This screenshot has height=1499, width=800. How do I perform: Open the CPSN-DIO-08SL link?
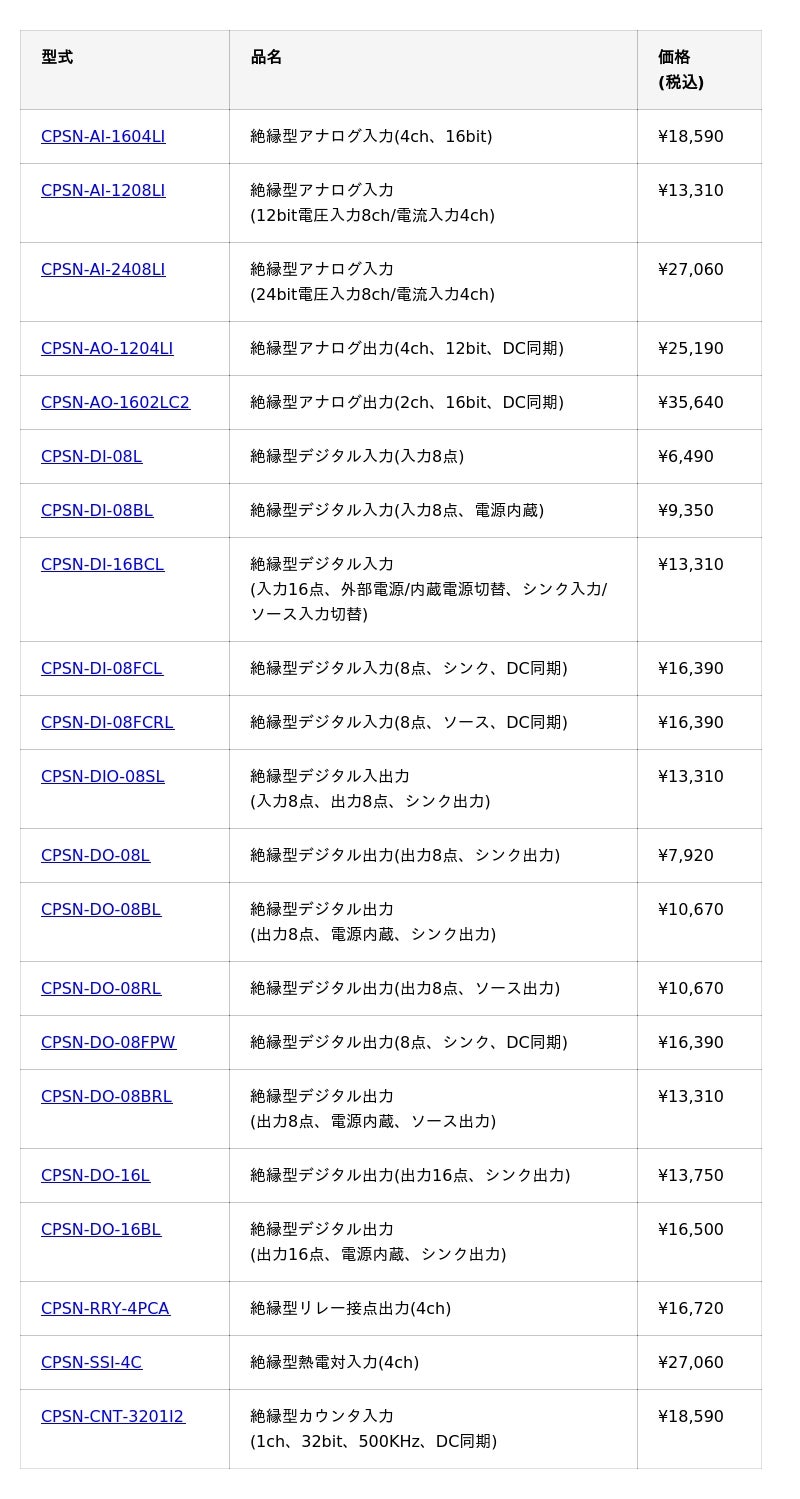coord(102,776)
